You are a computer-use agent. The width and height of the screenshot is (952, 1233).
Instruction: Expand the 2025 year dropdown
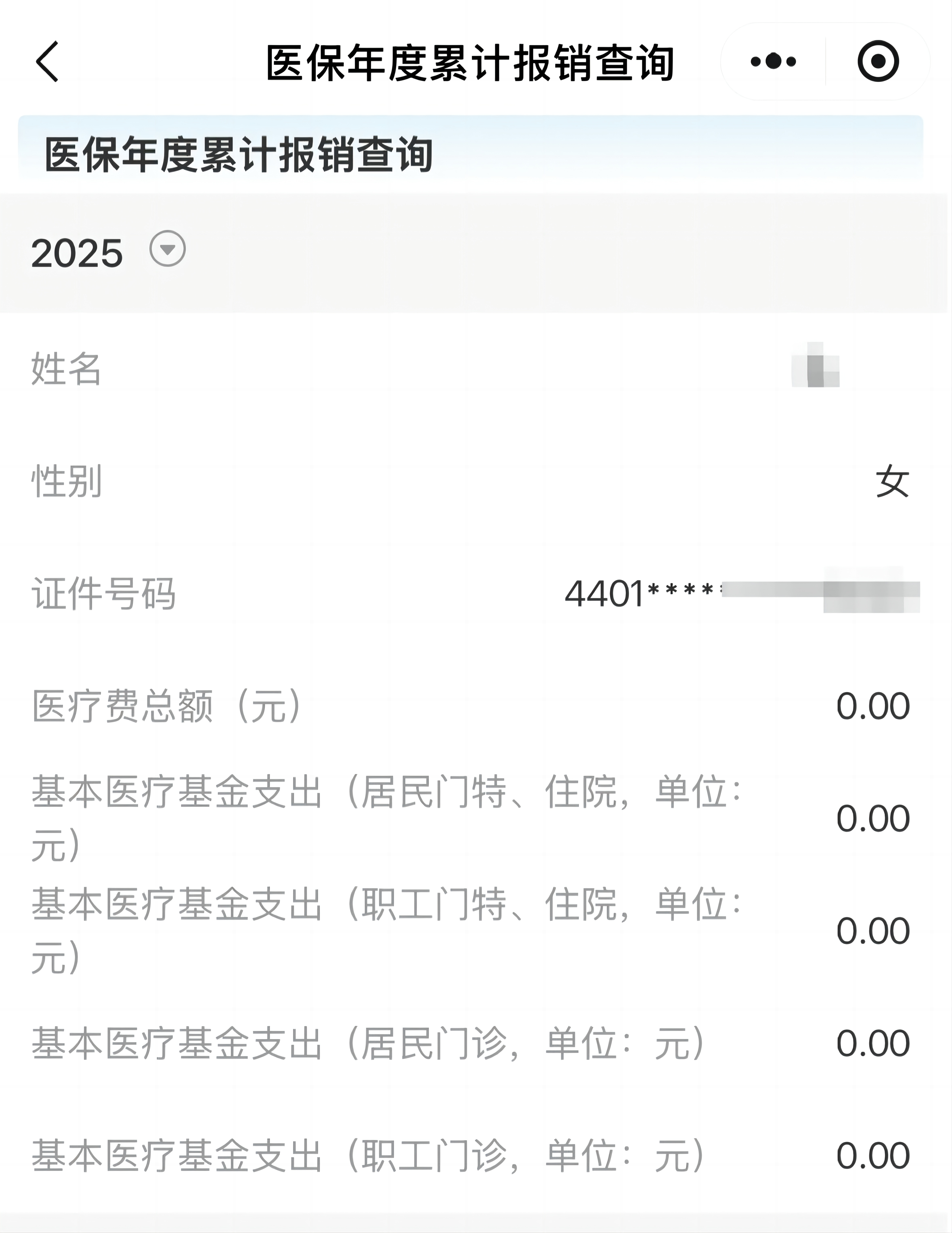[167, 249]
